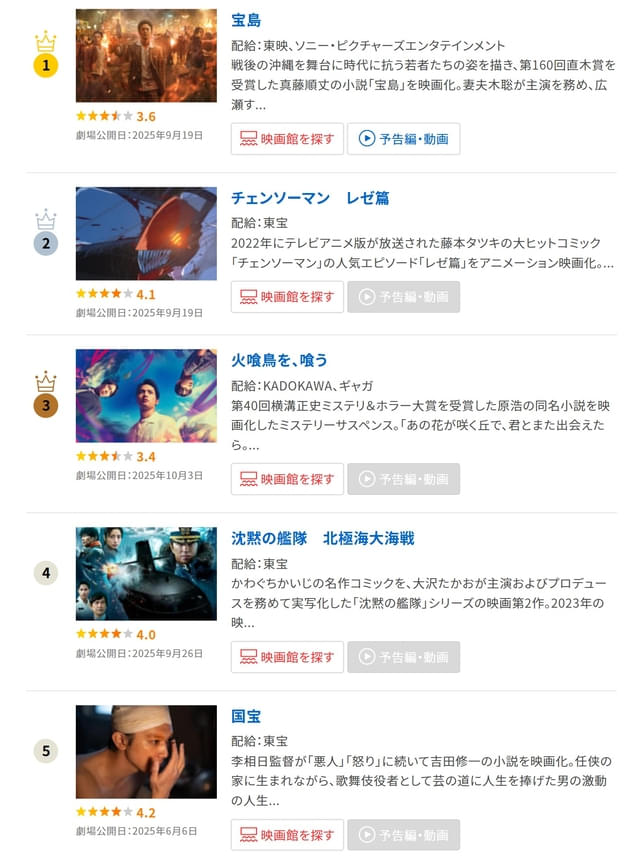Tap 映画館を探す for チェンソーマン レゼ篇
Image resolution: width=640 pixels, height=862 pixels.
coord(287,297)
